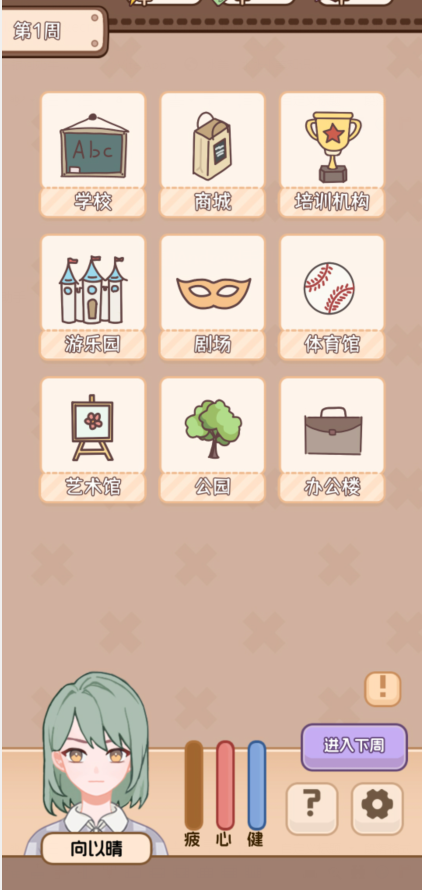Choose the 体育馆 gymnasium
This screenshot has width=422, height=890.
[x=332, y=297]
